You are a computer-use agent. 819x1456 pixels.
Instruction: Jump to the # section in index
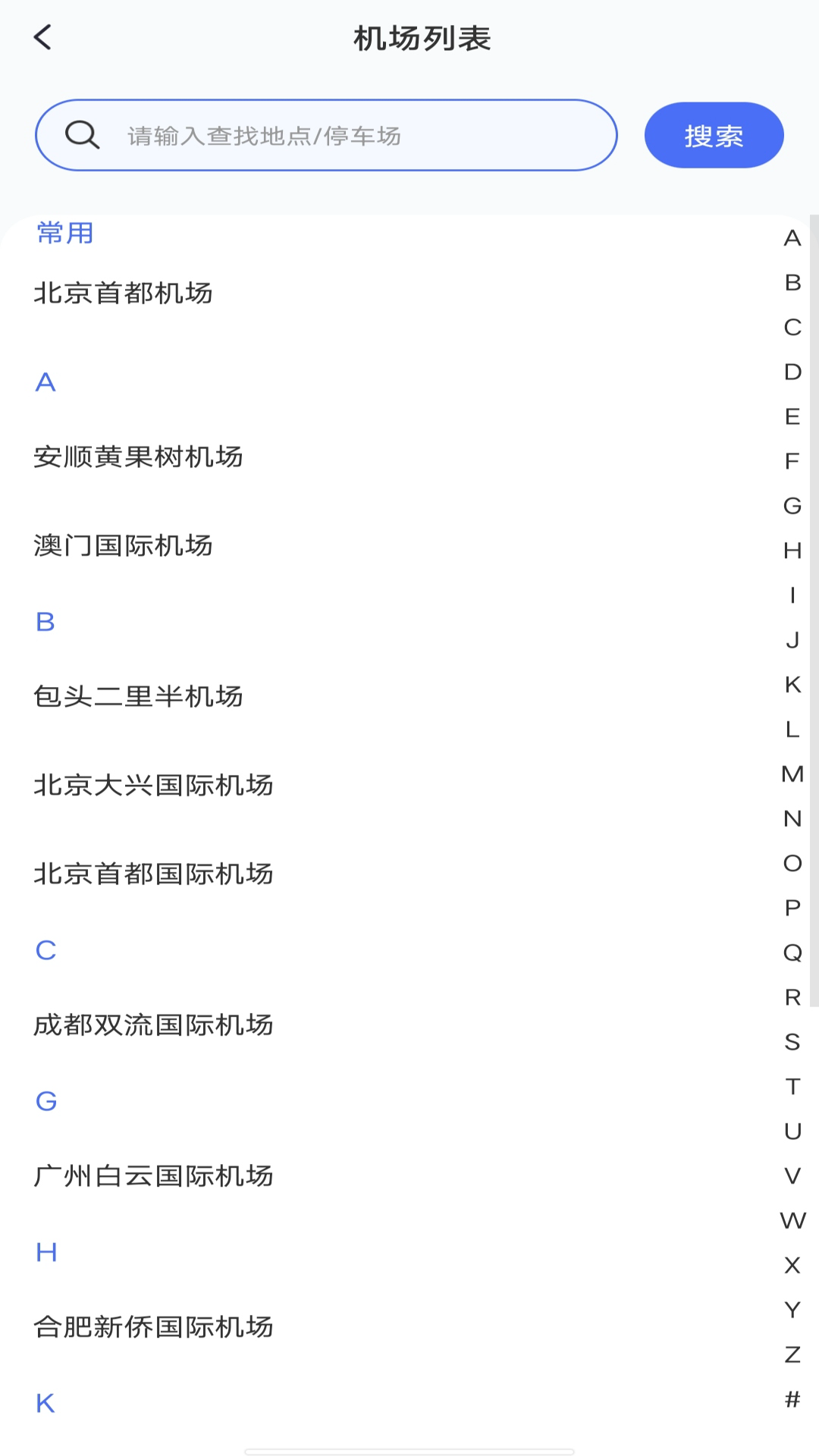pyautogui.click(x=792, y=1399)
